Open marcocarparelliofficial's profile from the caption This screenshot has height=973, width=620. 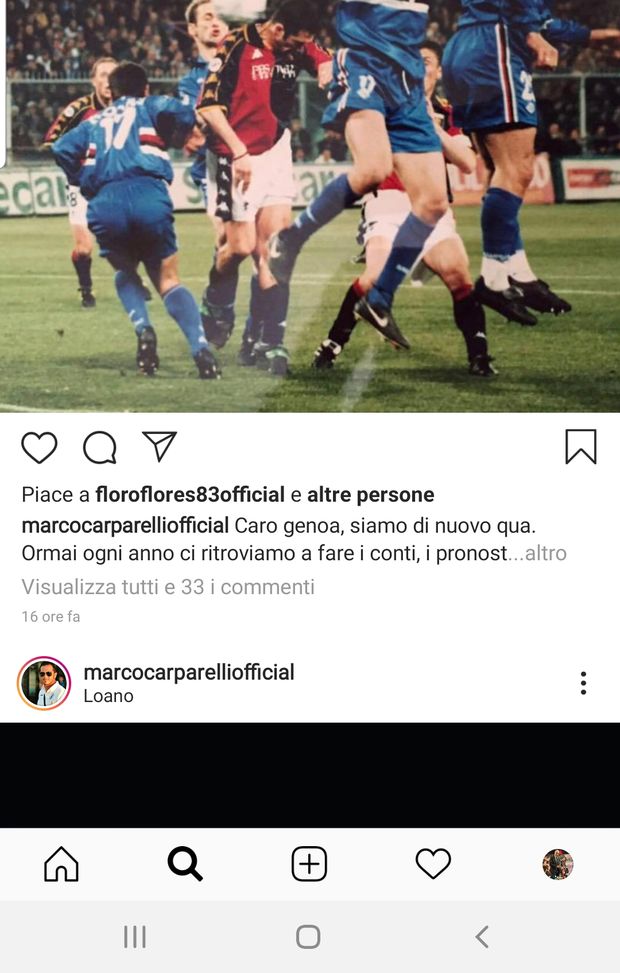tap(125, 525)
